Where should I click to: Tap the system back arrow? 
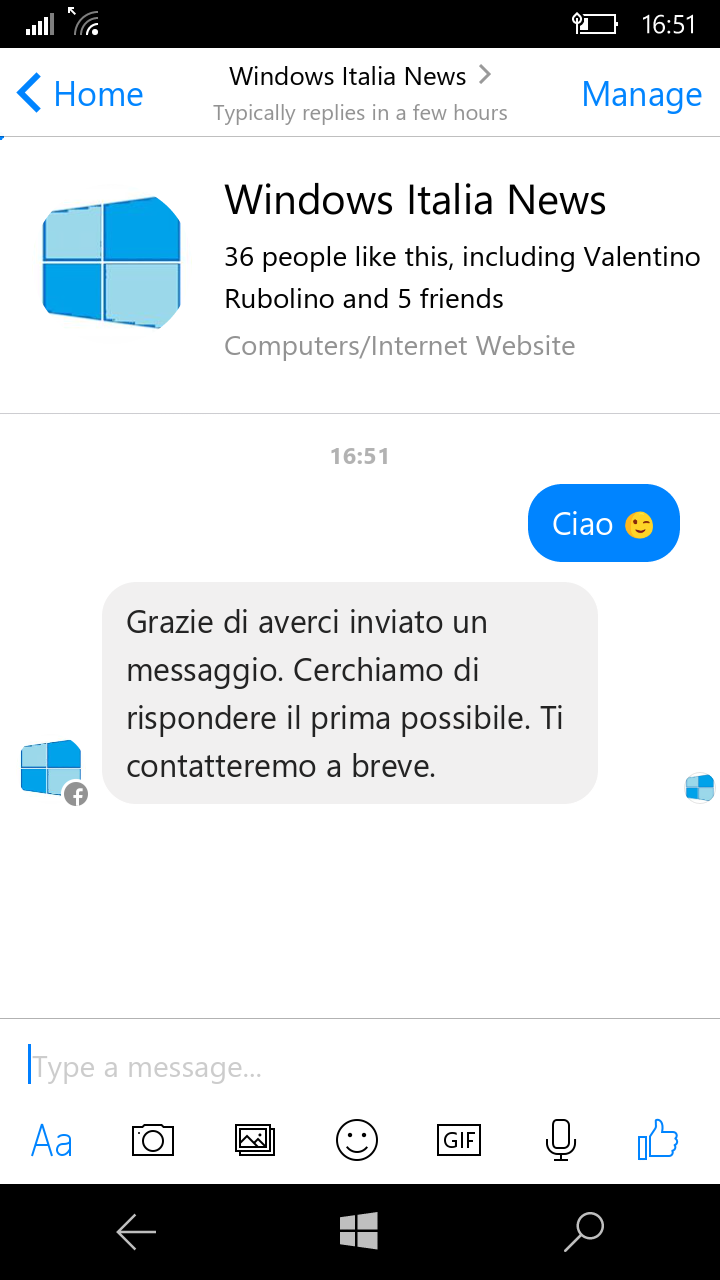[x=136, y=1232]
